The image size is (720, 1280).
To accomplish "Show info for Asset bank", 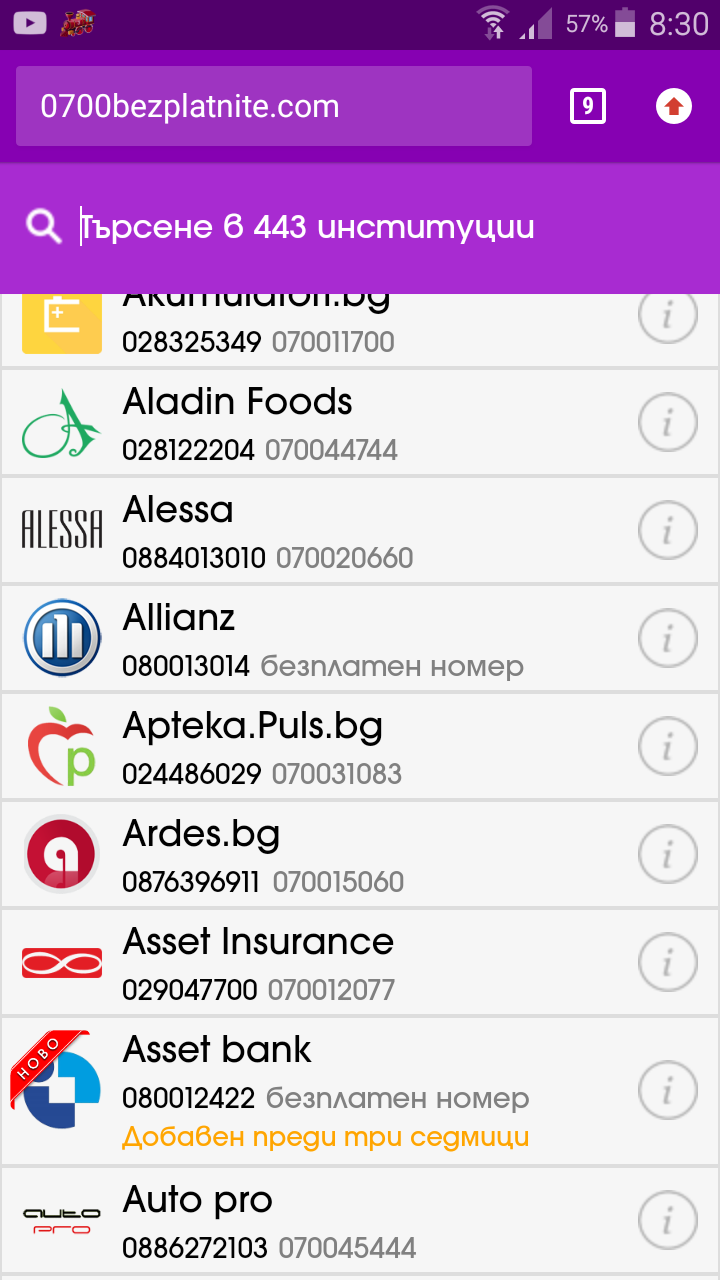I will tap(667, 1090).
